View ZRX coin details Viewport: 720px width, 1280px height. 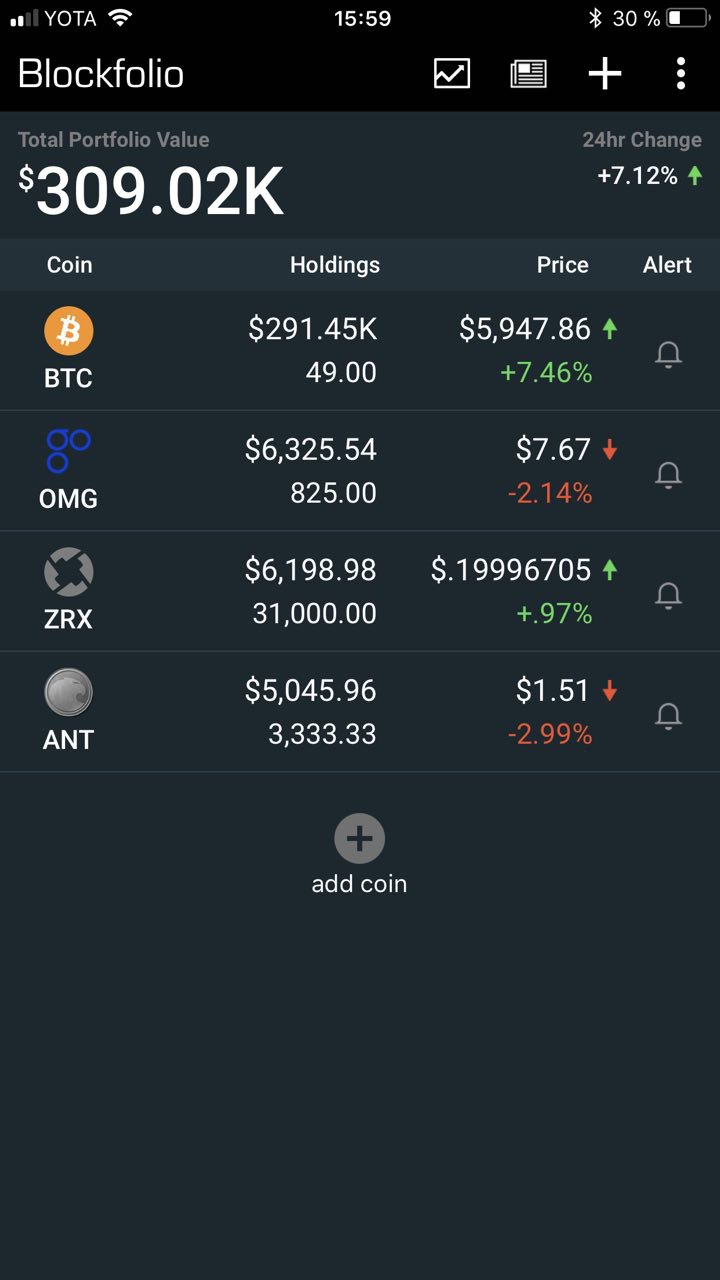coord(360,592)
